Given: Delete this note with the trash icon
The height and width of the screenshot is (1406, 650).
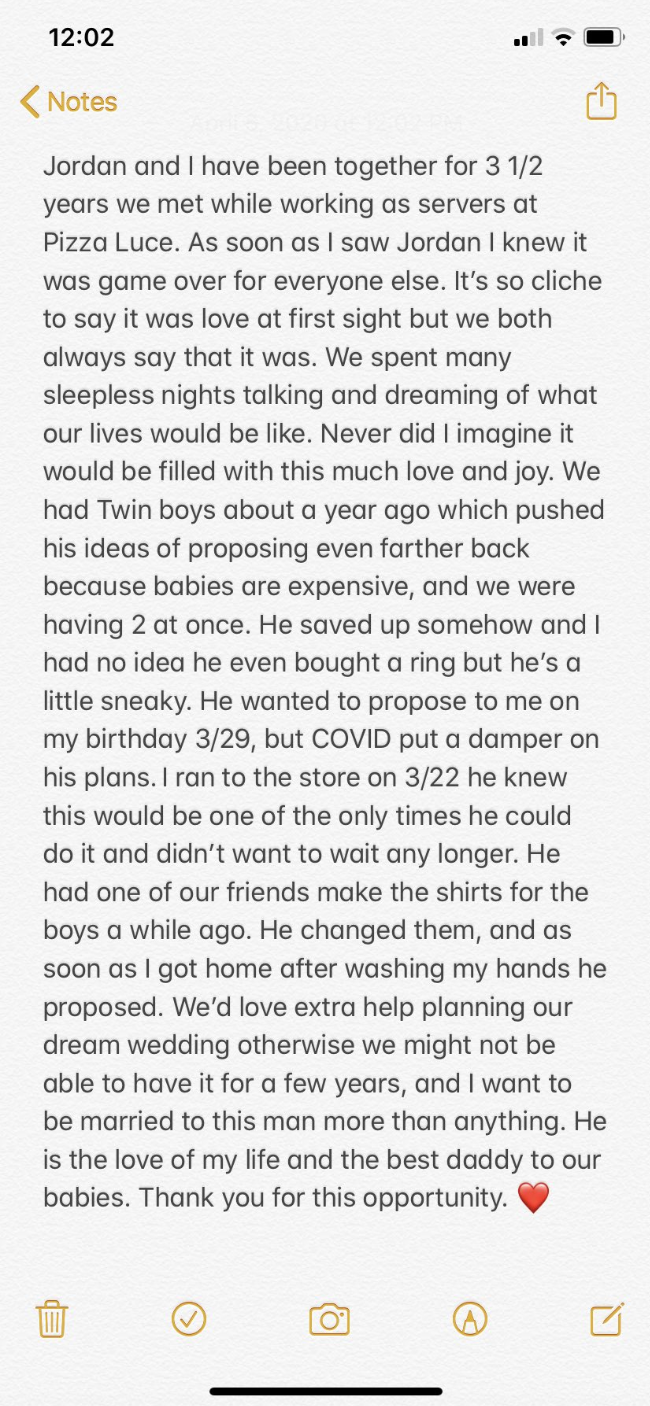Looking at the screenshot, I should (x=52, y=1320).
